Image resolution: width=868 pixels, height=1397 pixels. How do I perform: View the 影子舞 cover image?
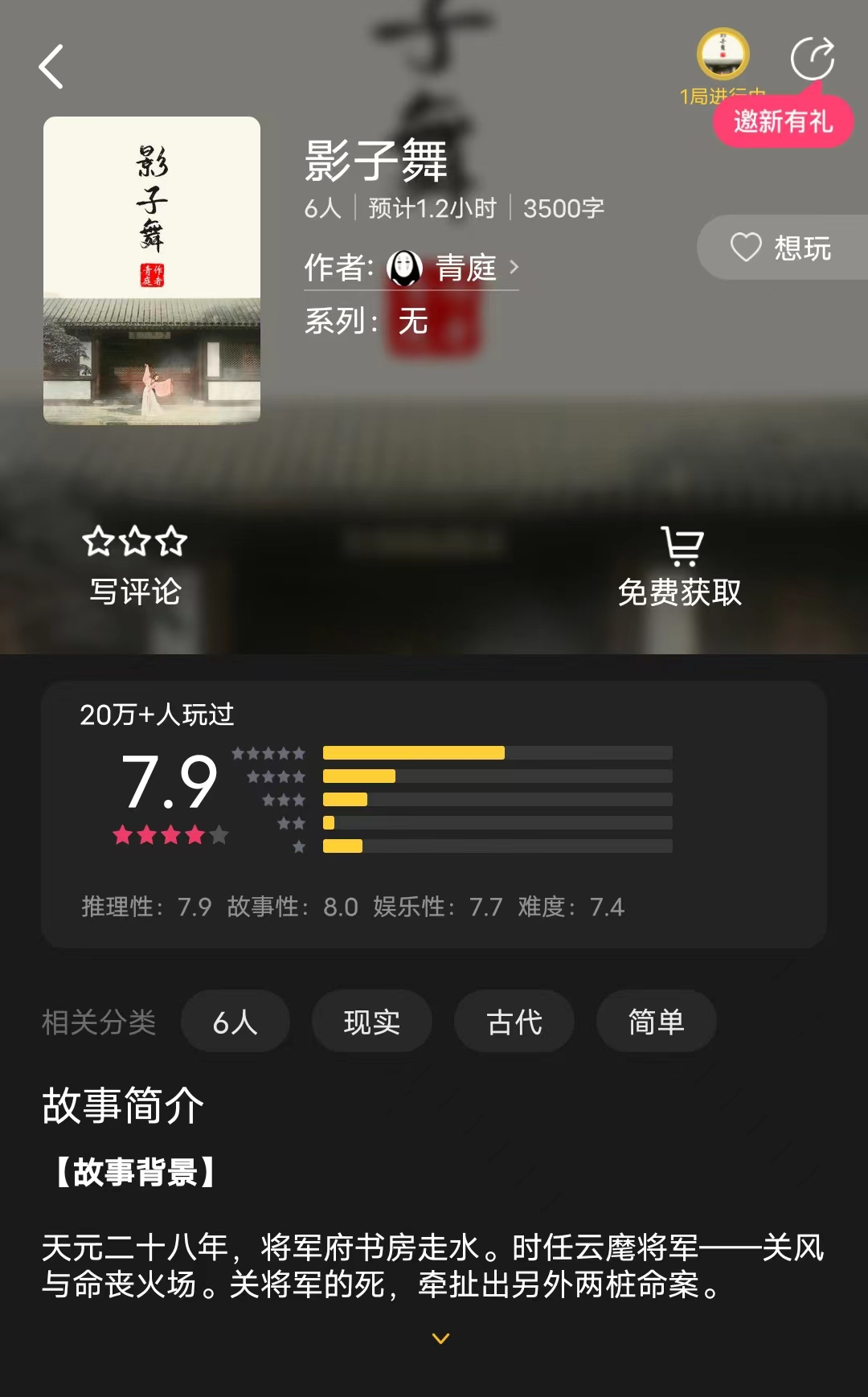[152, 270]
